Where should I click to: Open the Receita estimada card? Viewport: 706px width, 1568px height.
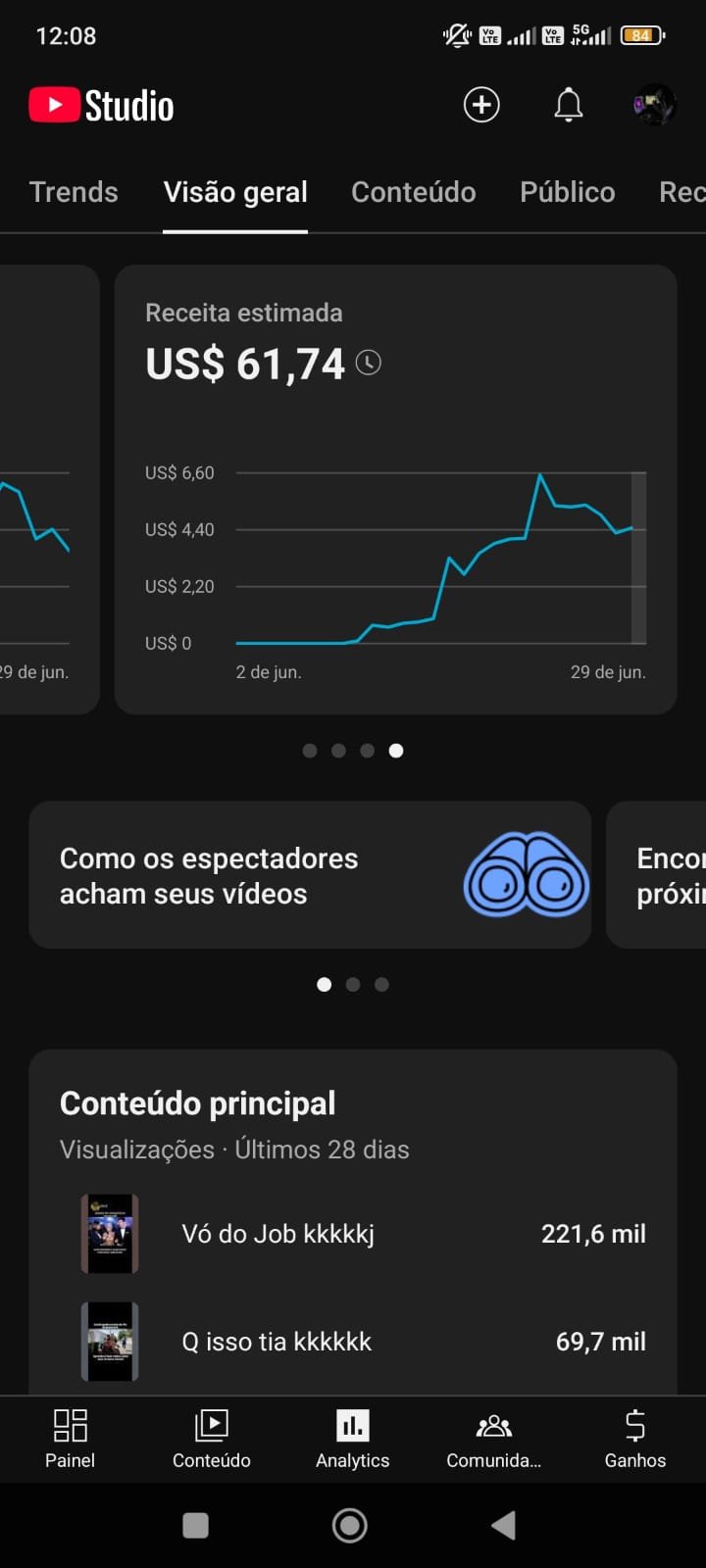396,489
